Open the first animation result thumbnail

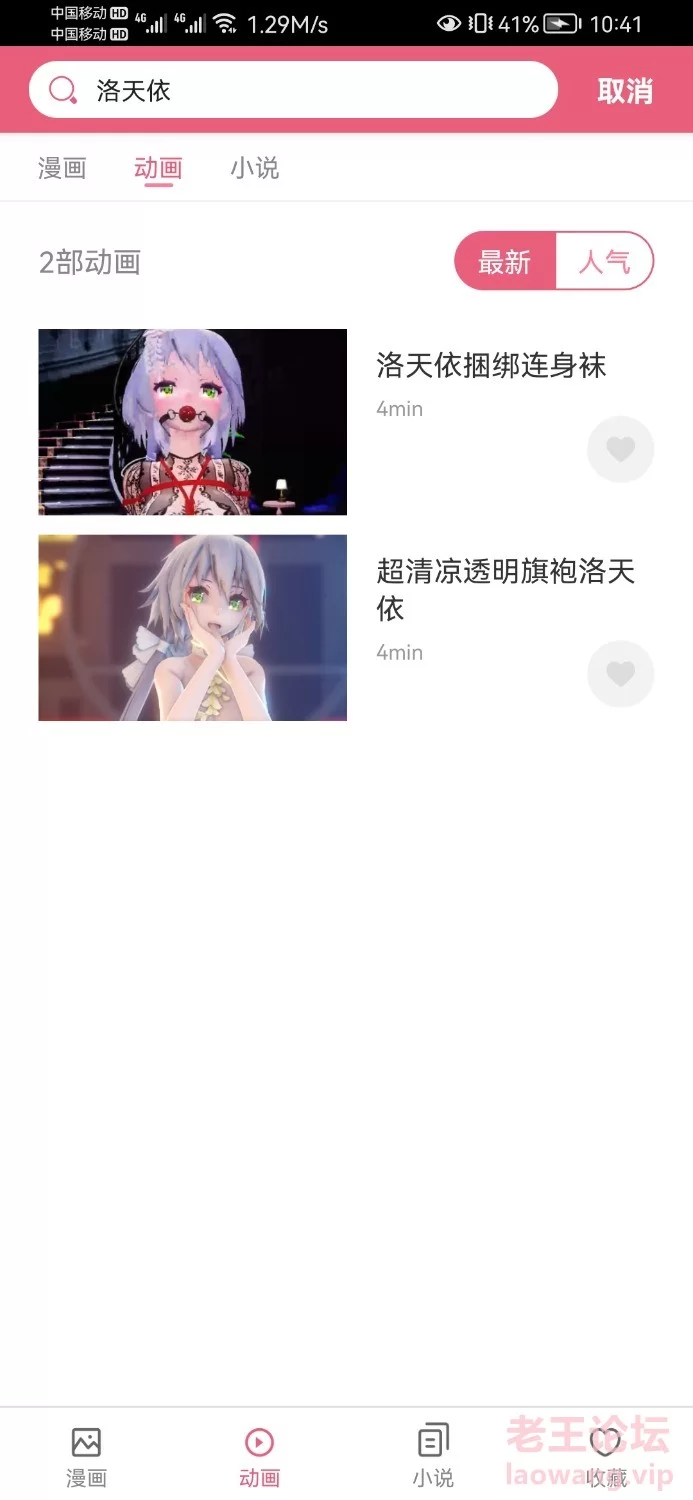click(x=193, y=422)
